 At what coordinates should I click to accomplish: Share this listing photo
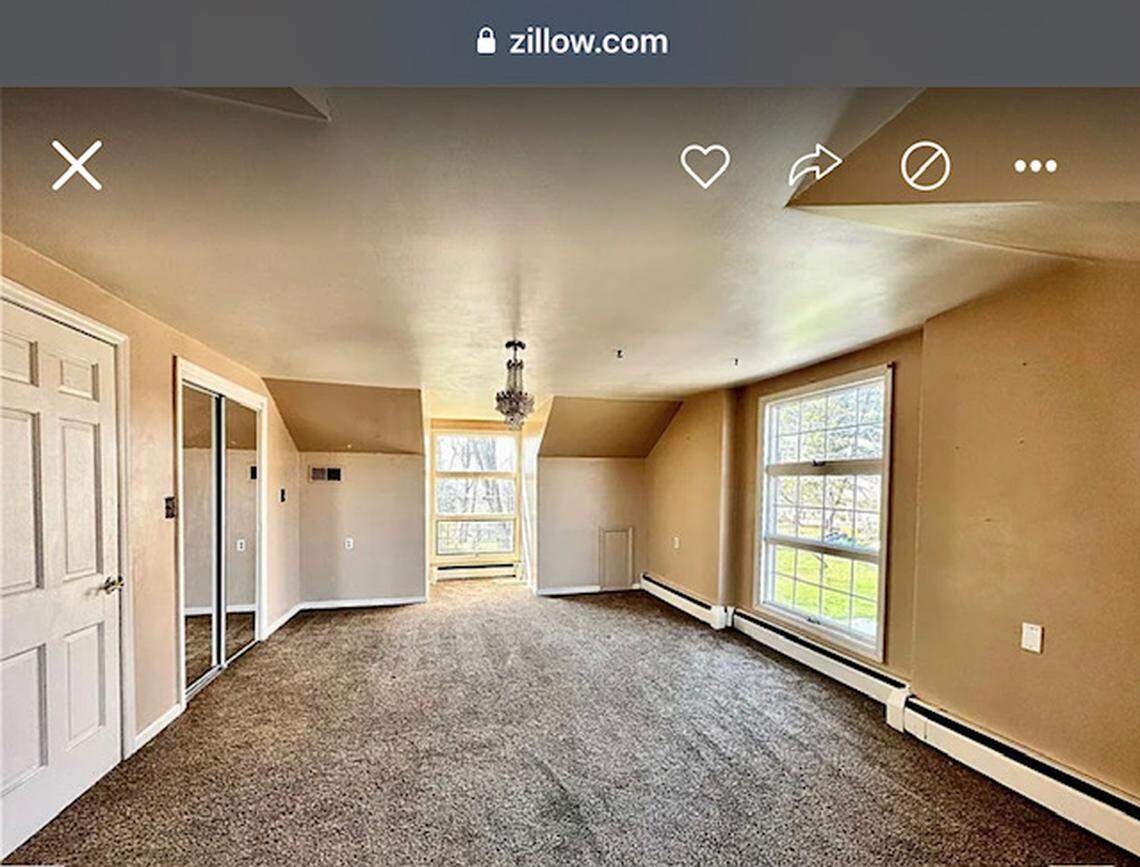814,165
